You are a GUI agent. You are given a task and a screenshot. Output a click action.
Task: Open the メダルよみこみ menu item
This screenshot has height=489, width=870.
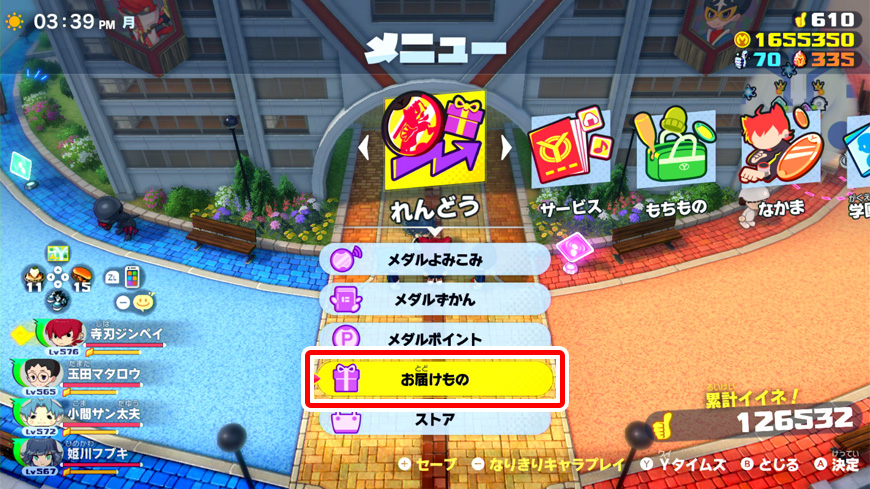pos(435,260)
